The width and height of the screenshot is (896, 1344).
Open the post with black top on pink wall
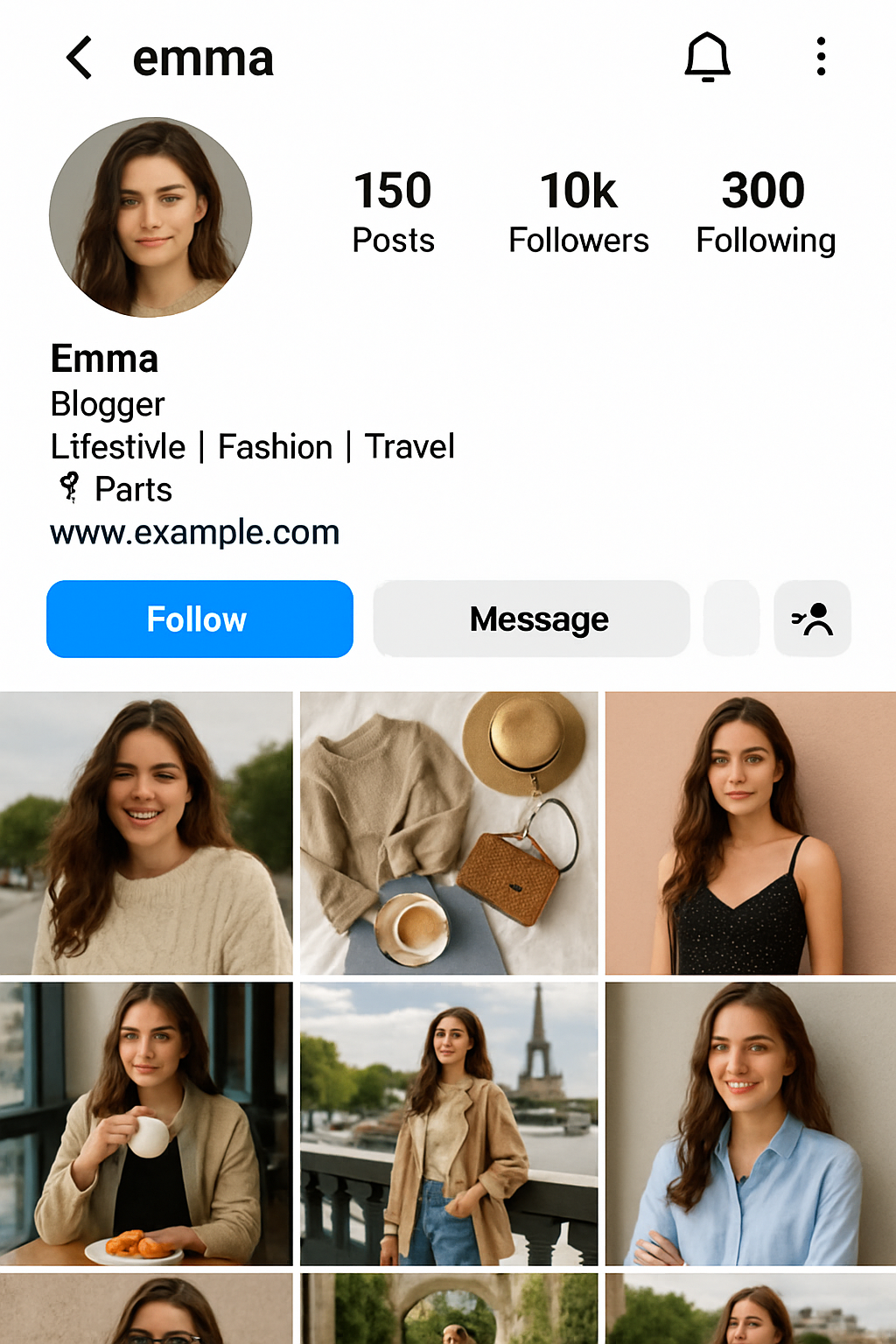(750, 833)
